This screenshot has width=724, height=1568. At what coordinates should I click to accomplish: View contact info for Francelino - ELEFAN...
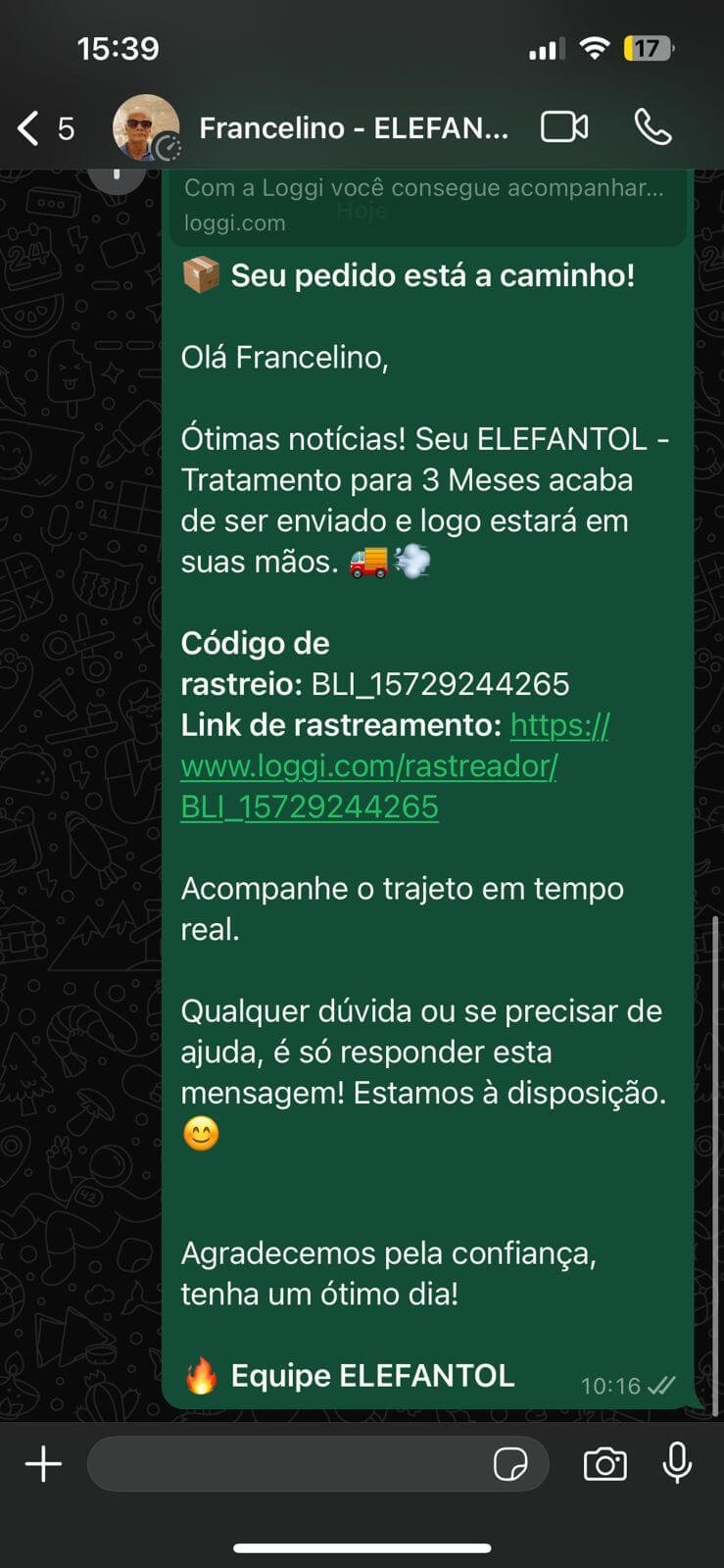[353, 127]
